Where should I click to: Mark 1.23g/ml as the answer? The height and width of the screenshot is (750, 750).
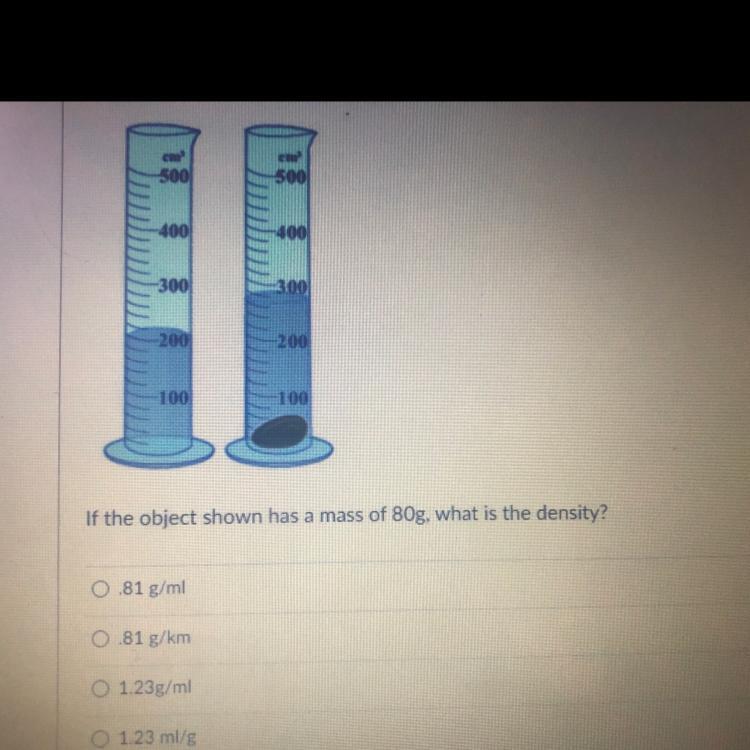click(102, 687)
